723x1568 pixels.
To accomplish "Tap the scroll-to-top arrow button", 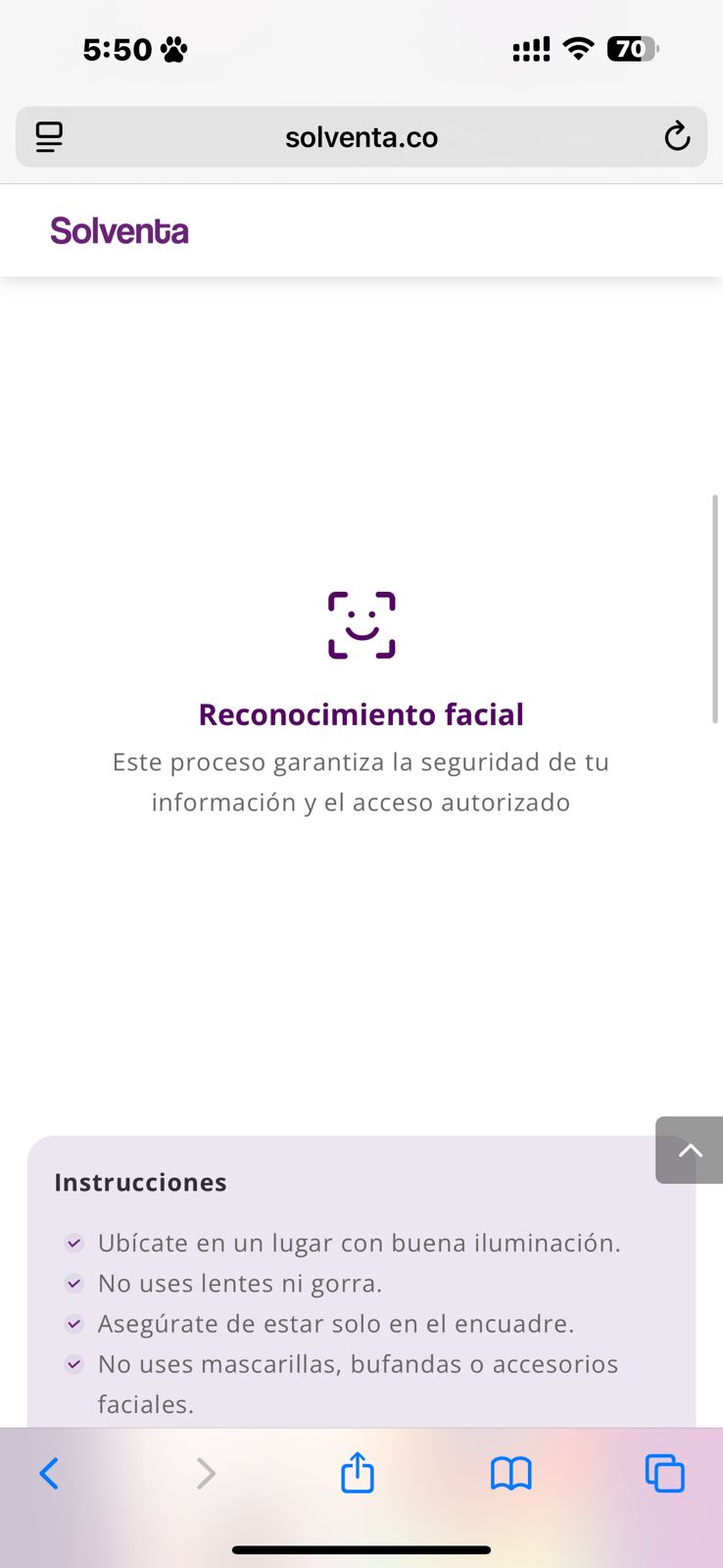I will tap(690, 1150).
